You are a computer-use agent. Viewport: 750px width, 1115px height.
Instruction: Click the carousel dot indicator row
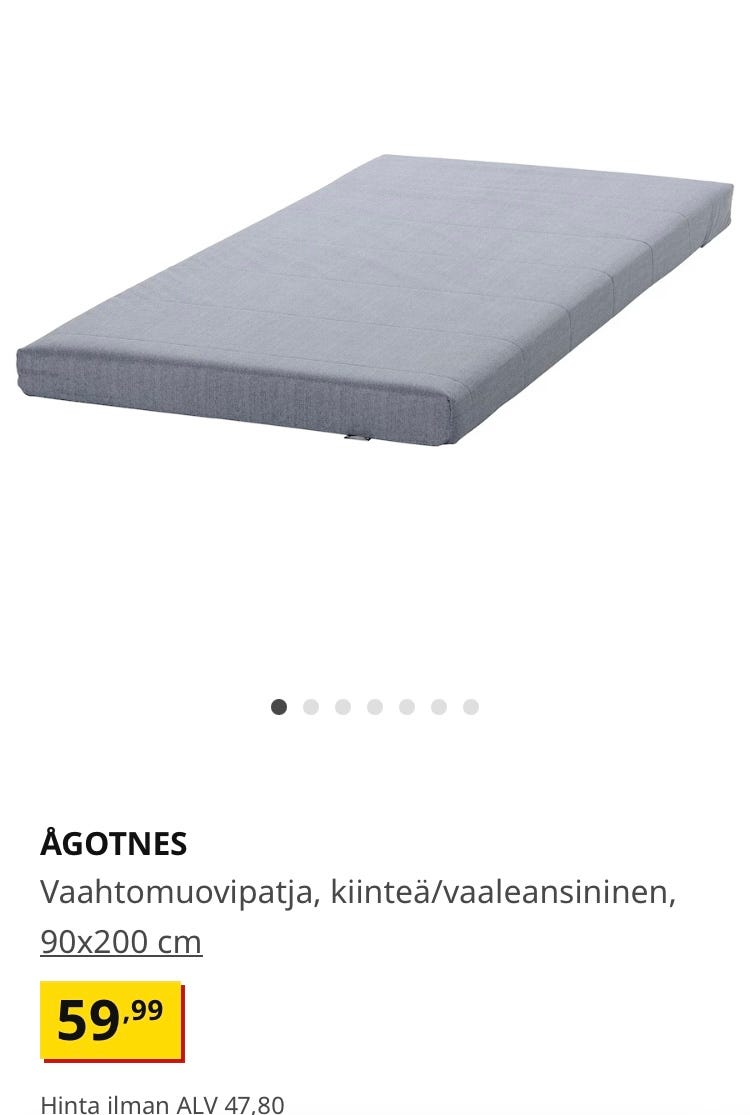[375, 706]
